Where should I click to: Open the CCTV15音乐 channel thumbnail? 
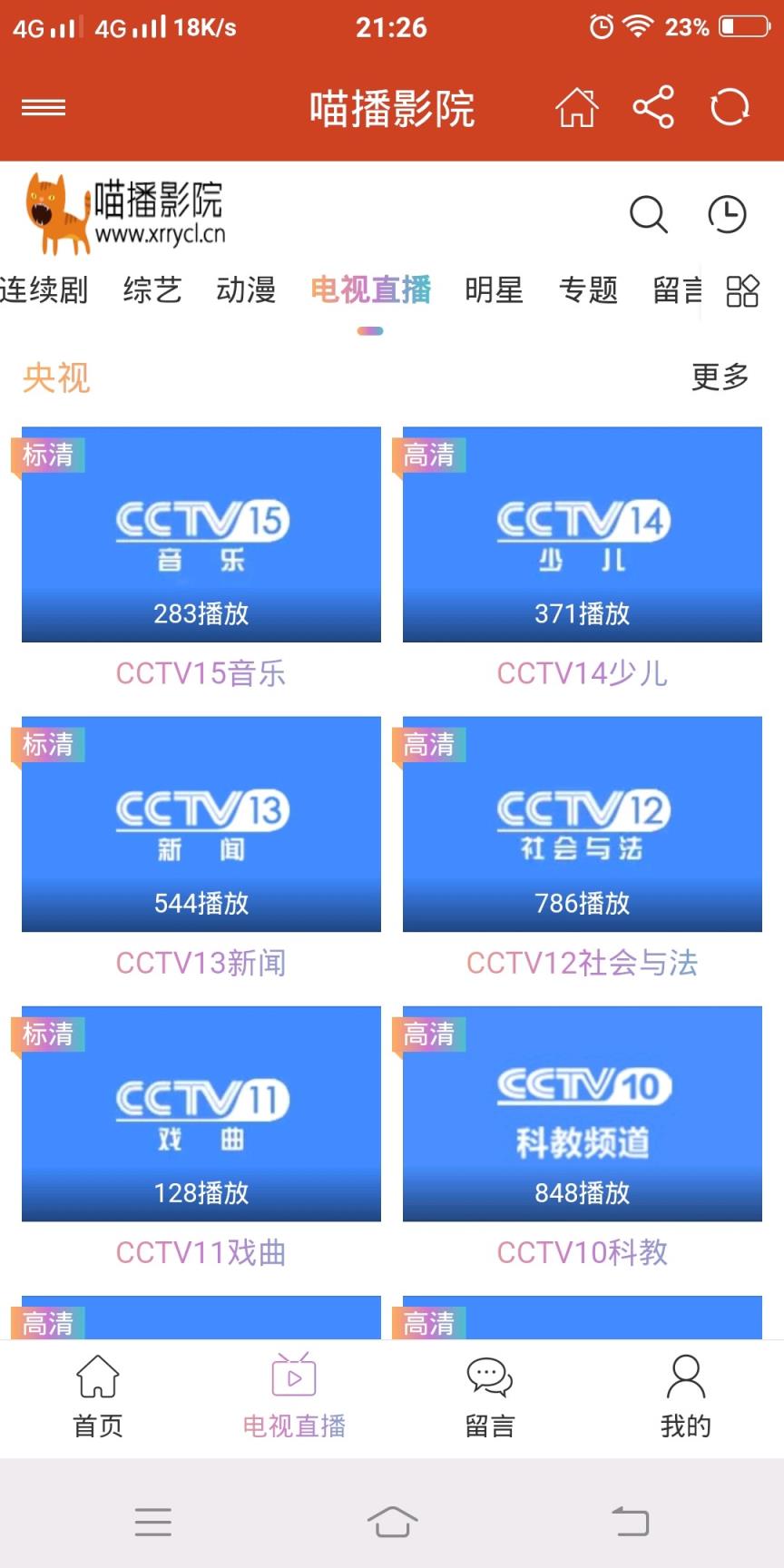point(201,535)
